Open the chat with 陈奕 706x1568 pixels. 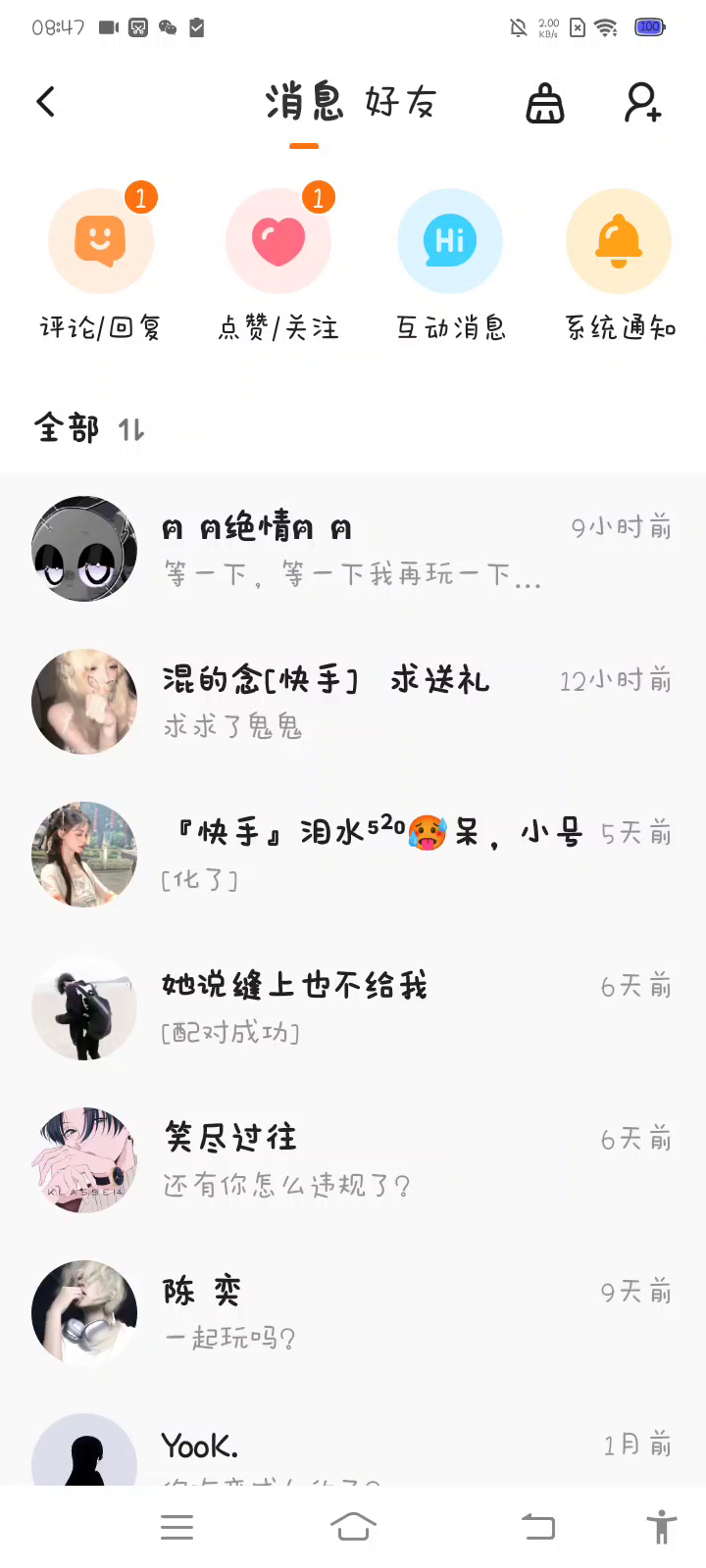(x=353, y=1313)
